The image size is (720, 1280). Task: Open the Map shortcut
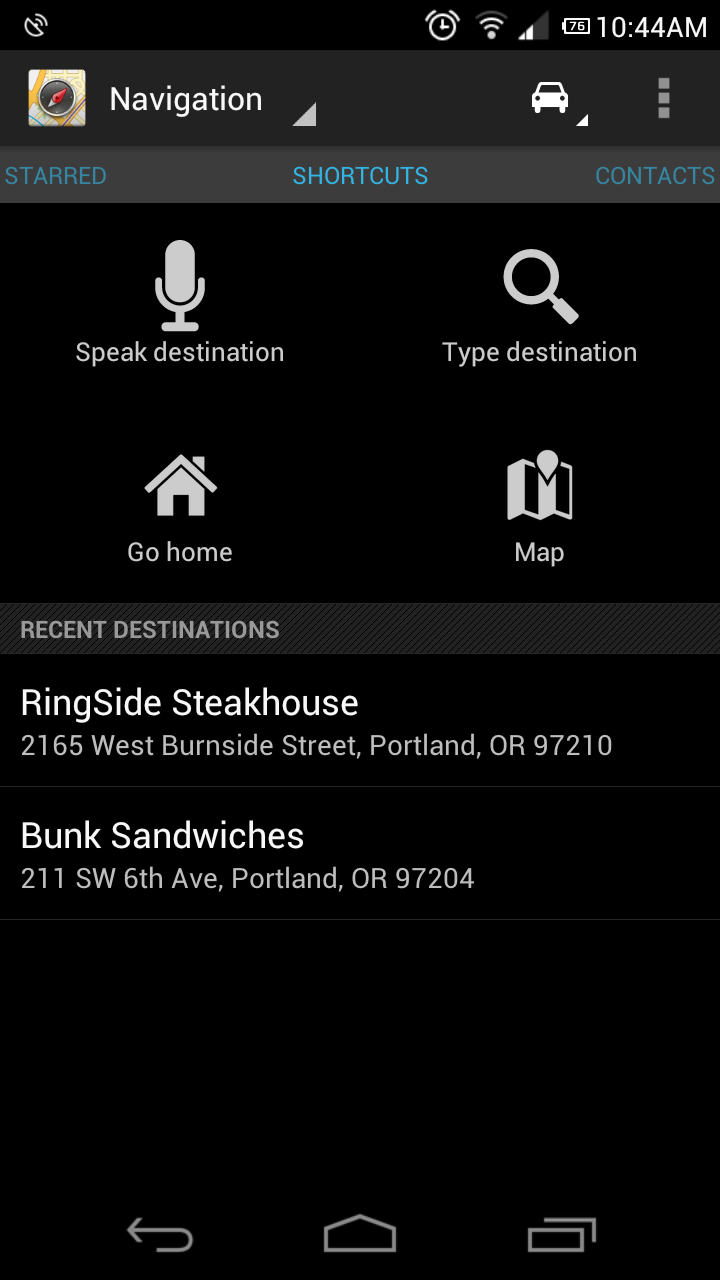coord(540,508)
